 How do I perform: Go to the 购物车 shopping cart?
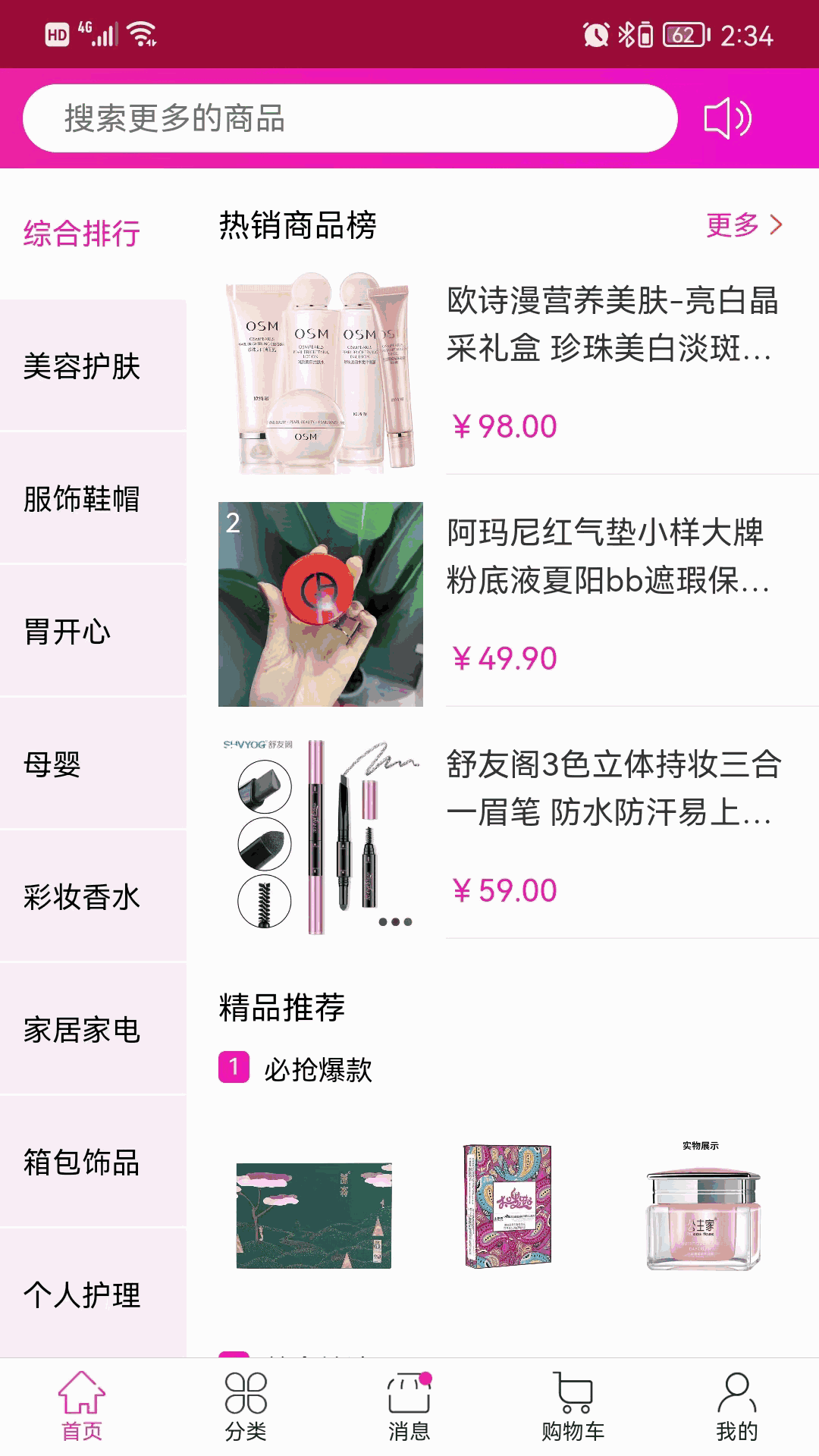[573, 1407]
